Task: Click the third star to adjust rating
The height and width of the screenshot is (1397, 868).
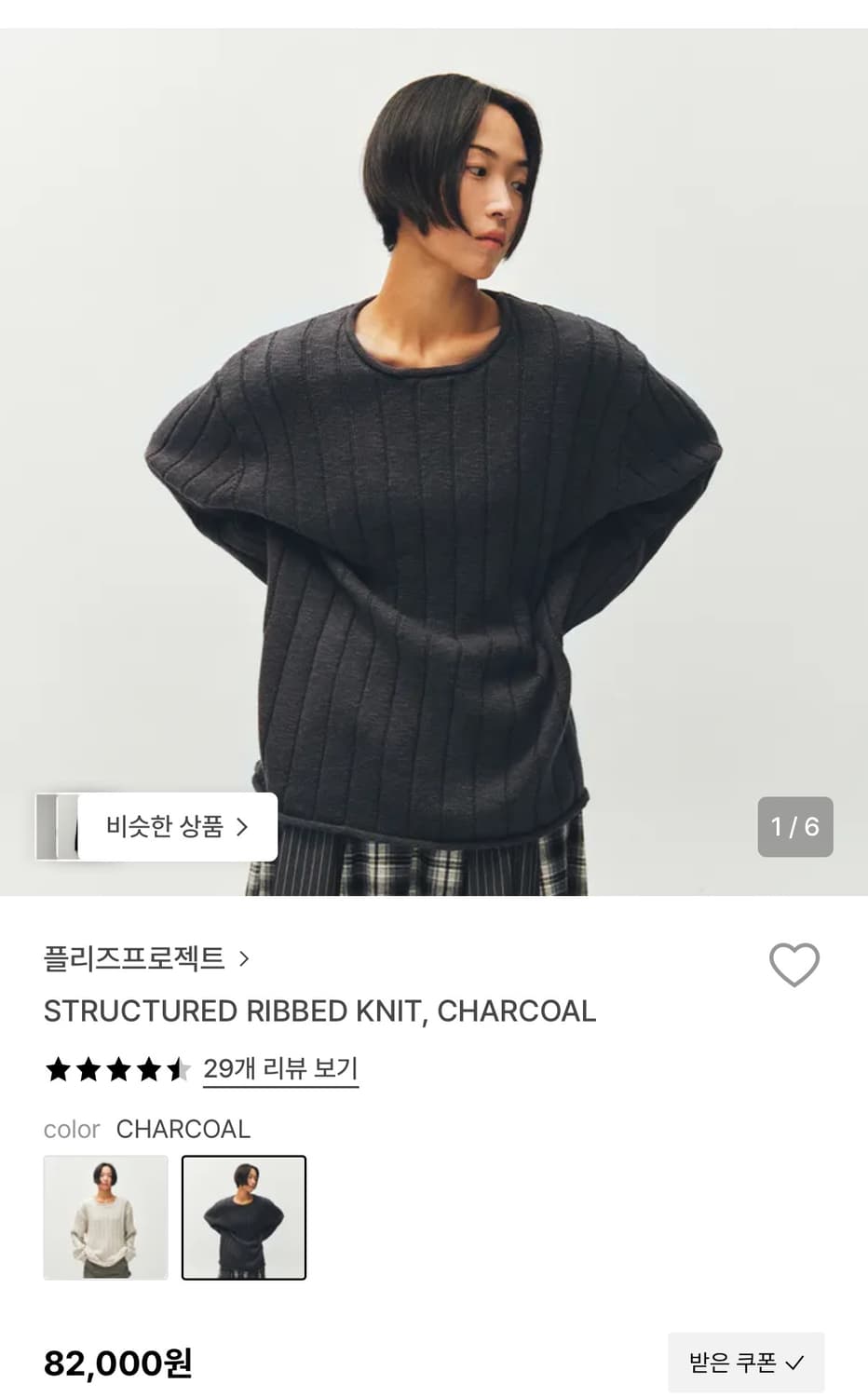Action: tap(119, 1069)
